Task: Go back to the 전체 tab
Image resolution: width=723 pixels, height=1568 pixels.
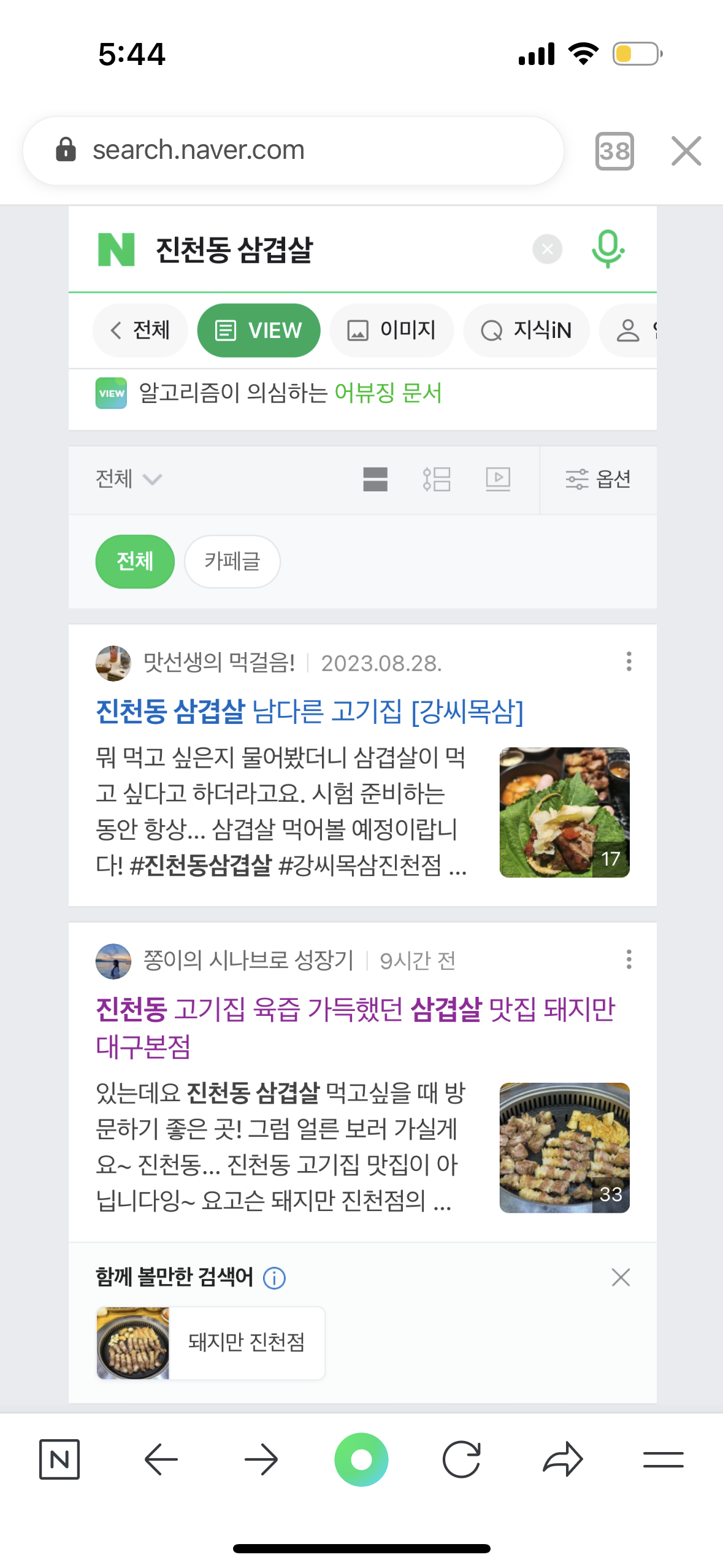Action: (x=140, y=330)
